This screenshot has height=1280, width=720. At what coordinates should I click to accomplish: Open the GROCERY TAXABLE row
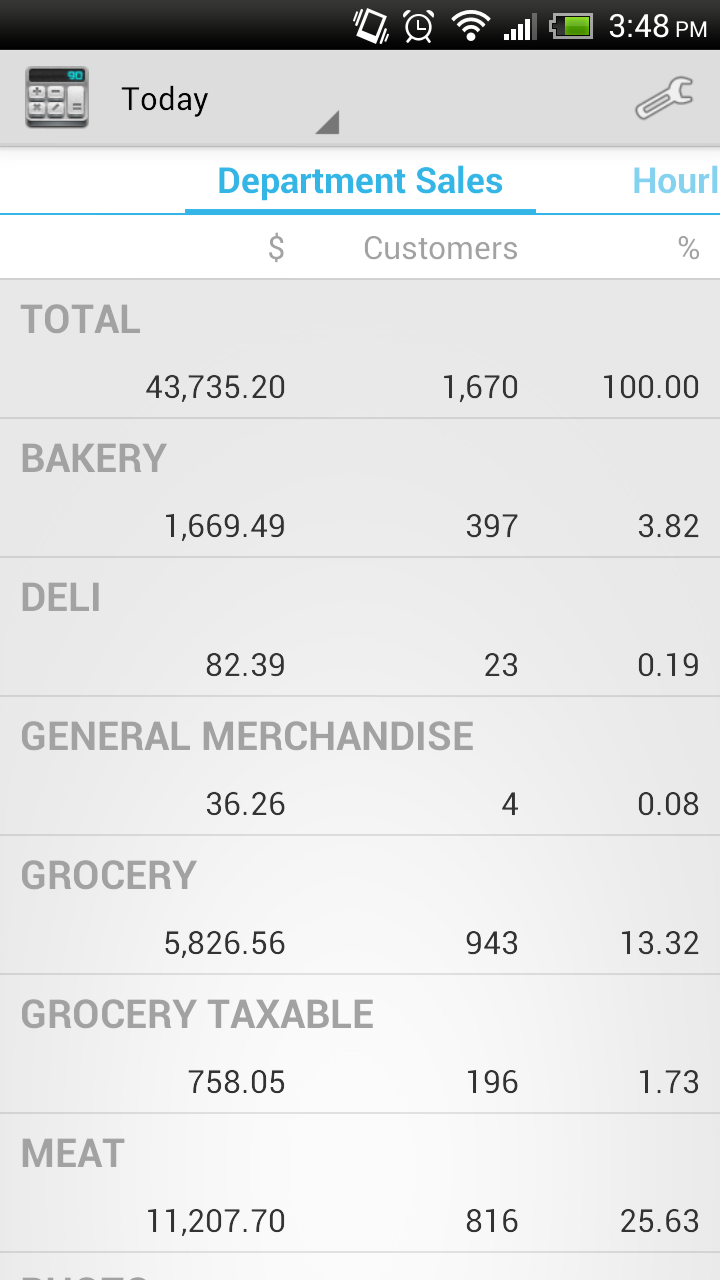click(360, 1044)
